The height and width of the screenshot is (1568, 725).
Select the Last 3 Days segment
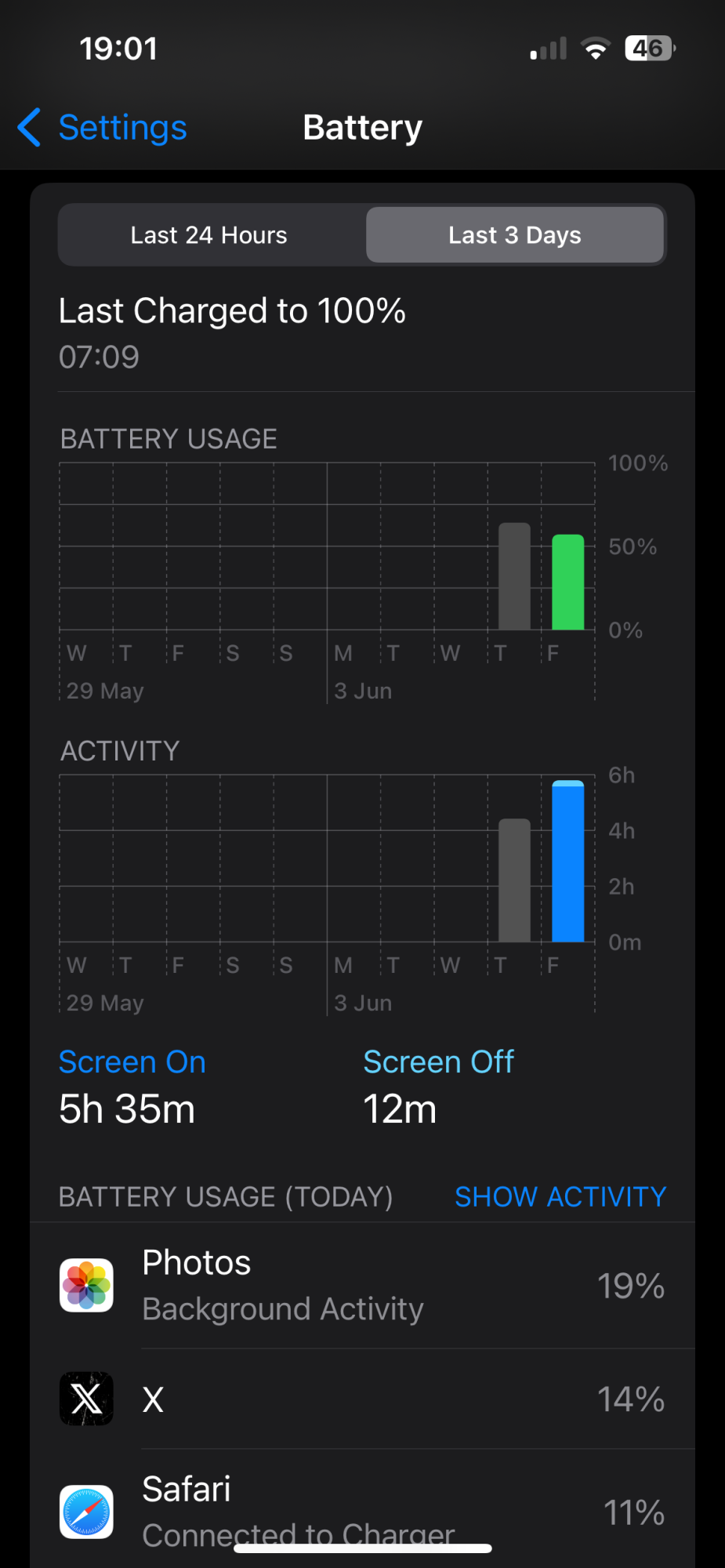click(515, 235)
